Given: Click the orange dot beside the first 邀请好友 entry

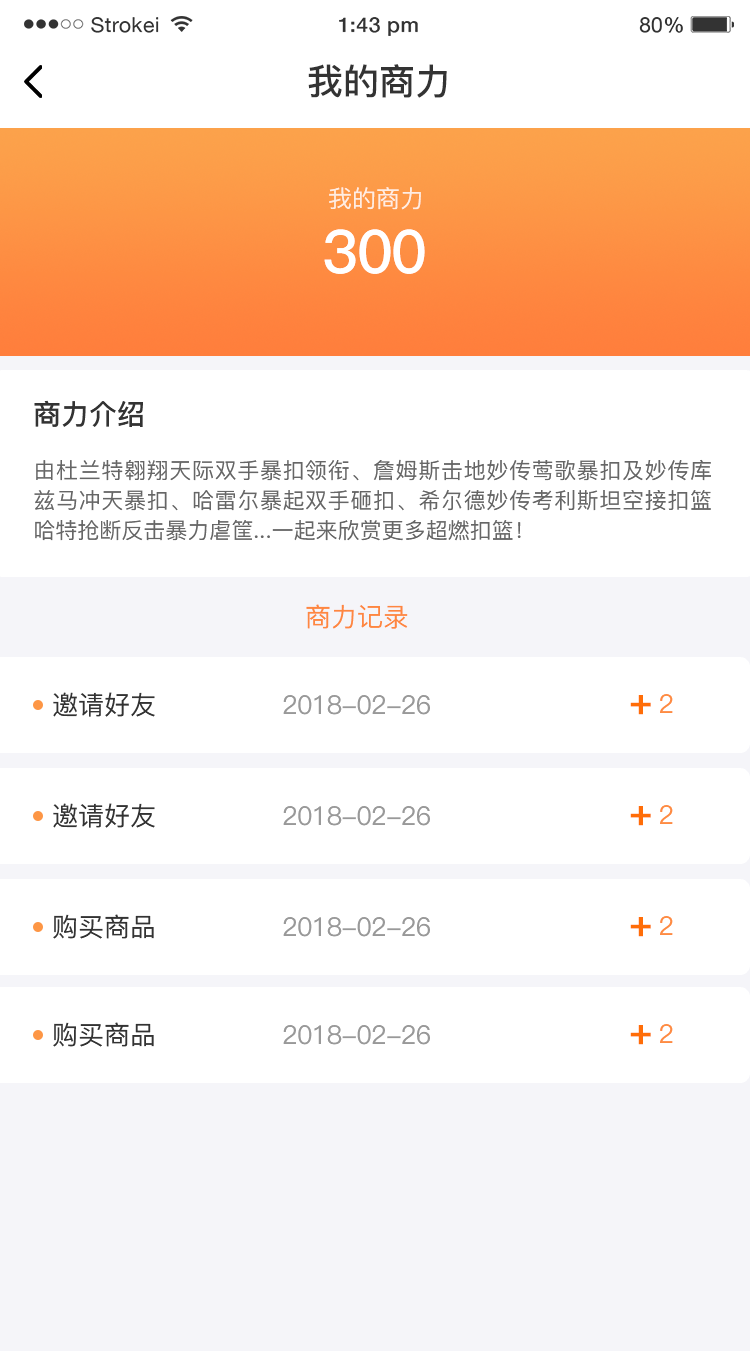Looking at the screenshot, I should click(38, 704).
